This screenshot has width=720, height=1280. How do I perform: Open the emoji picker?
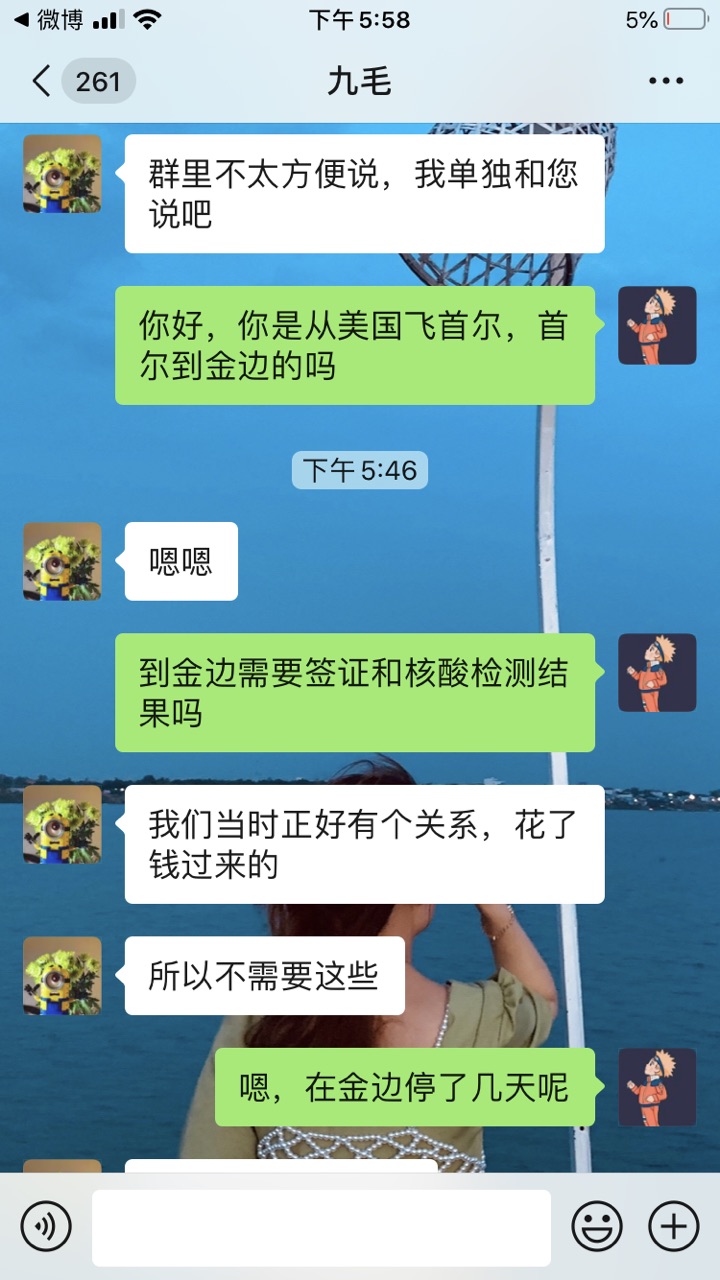coord(597,1226)
